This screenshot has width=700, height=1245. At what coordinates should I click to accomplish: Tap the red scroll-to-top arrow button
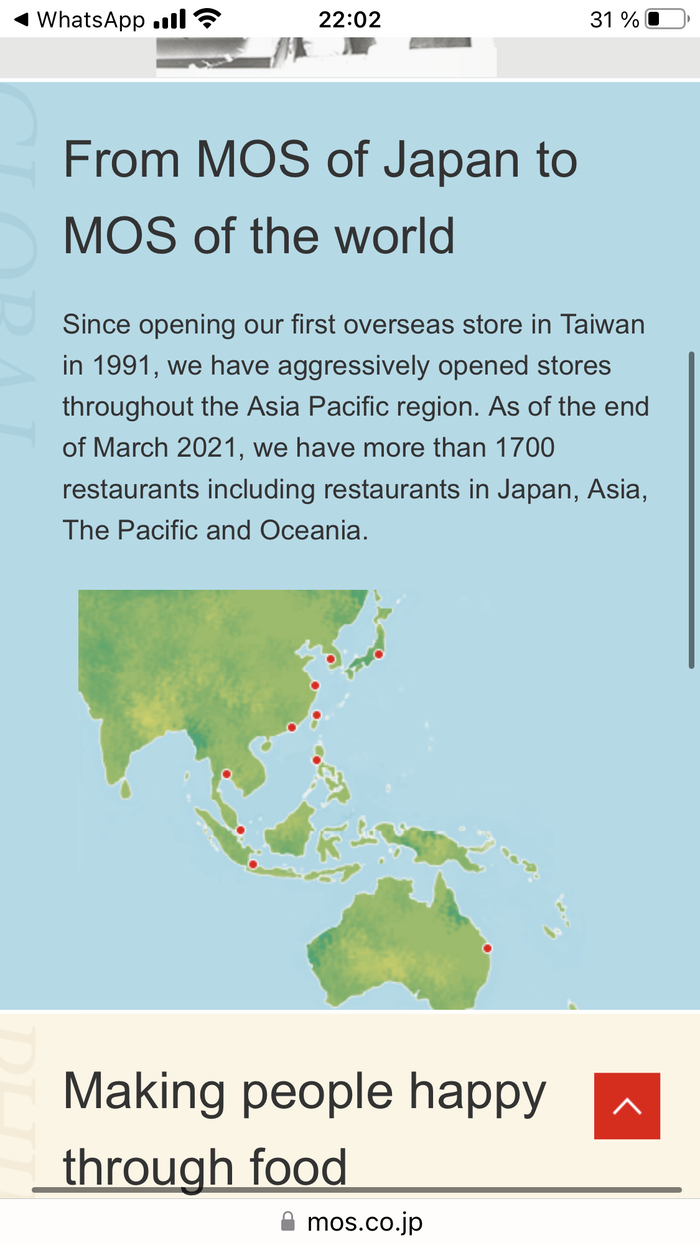(627, 1106)
